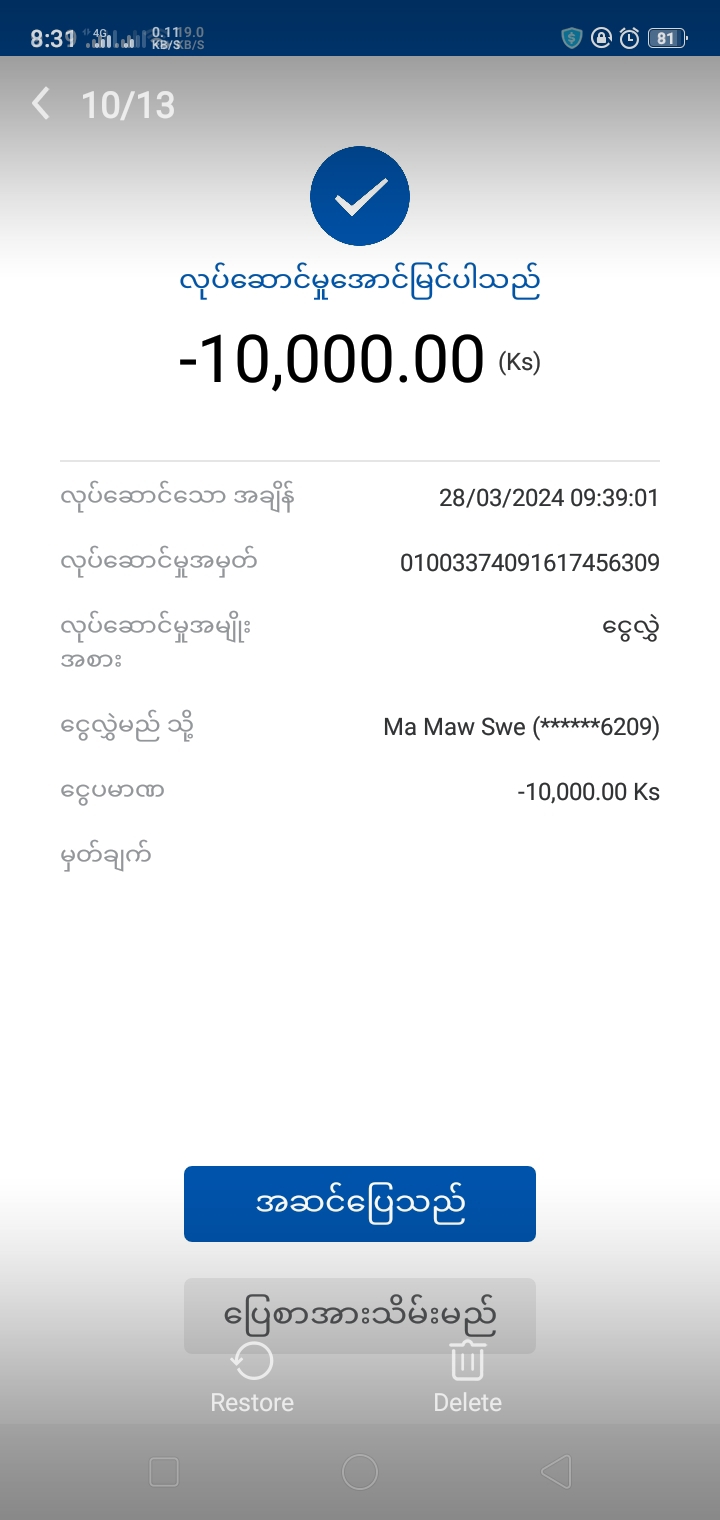Restore this deleted photo

pos(252,1378)
